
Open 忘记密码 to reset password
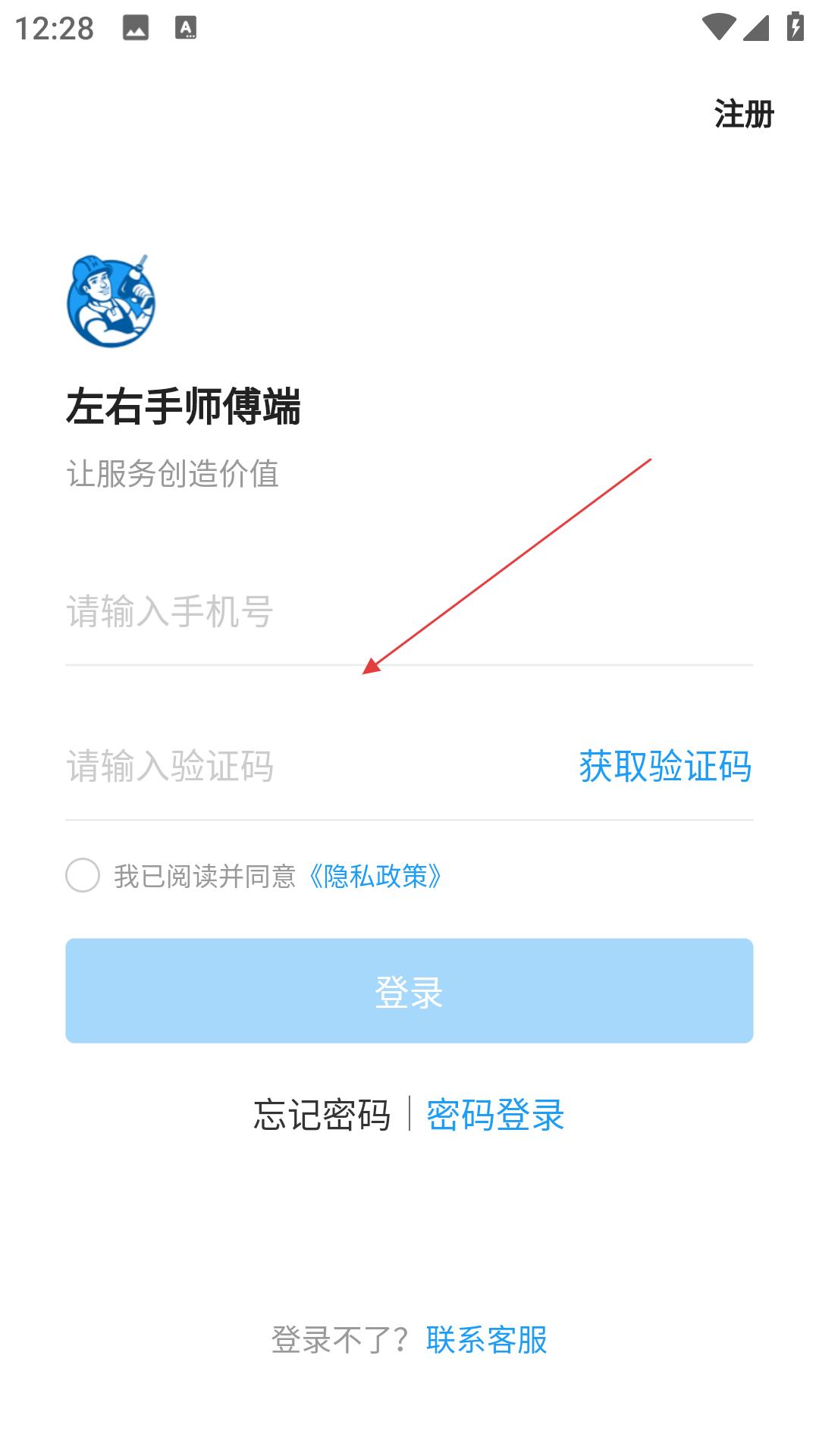click(322, 1115)
